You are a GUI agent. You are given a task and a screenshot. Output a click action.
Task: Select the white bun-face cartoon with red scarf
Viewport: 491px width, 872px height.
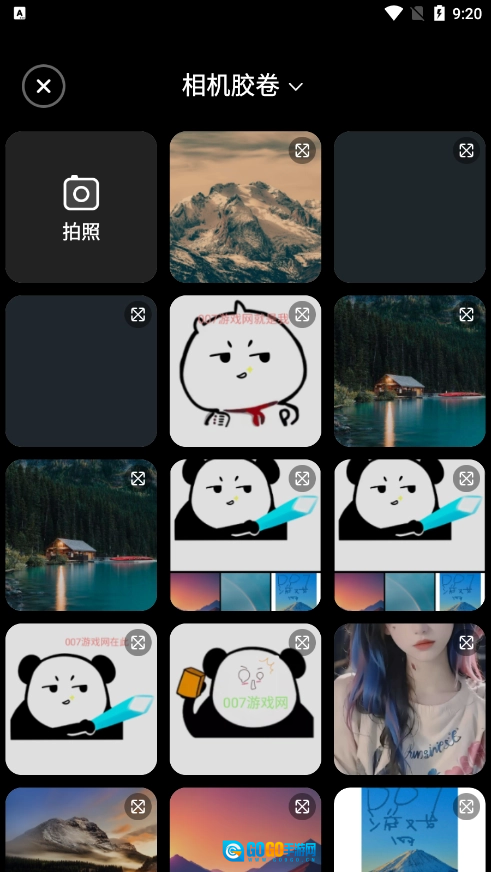[245, 371]
